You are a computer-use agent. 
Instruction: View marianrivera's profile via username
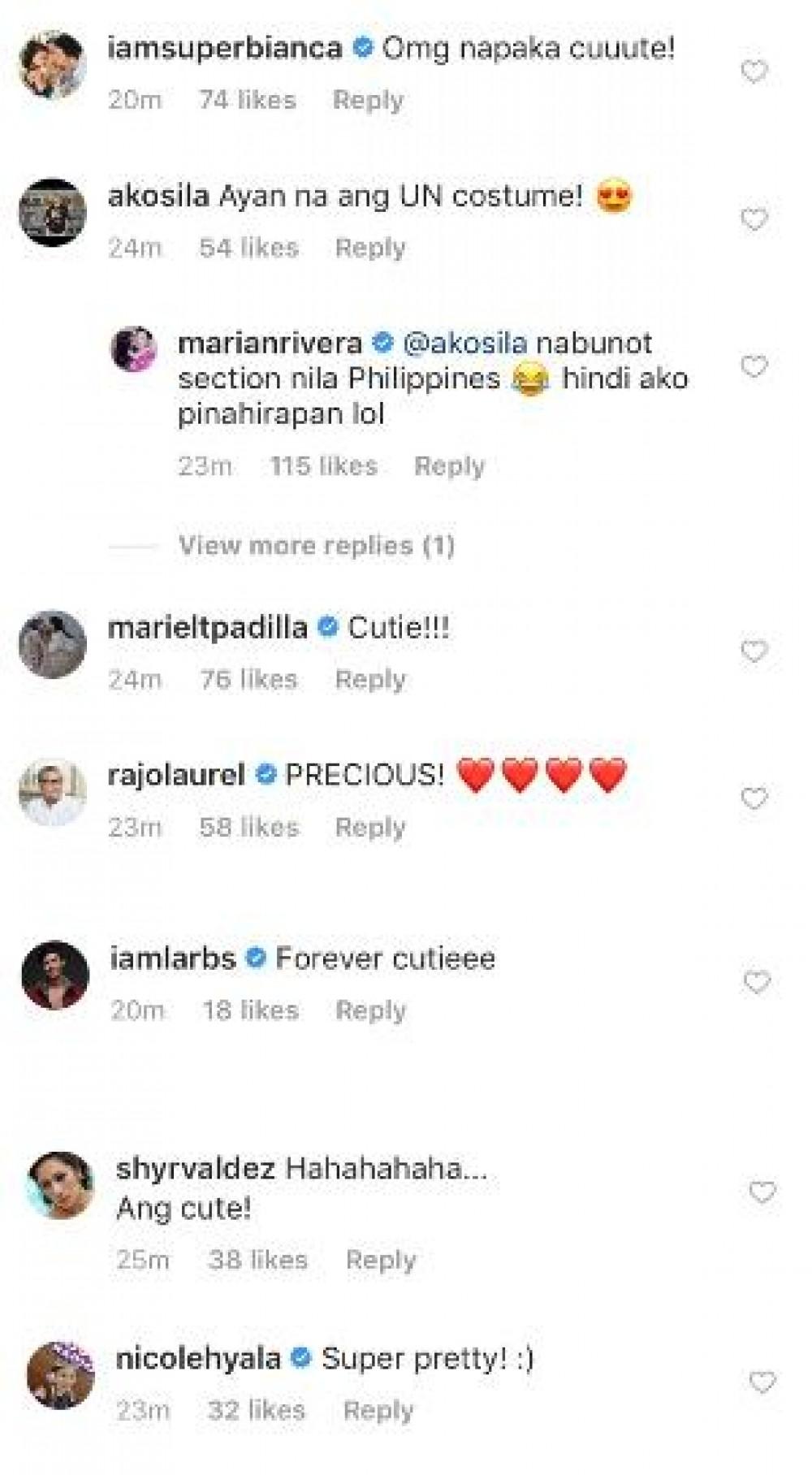(270, 344)
